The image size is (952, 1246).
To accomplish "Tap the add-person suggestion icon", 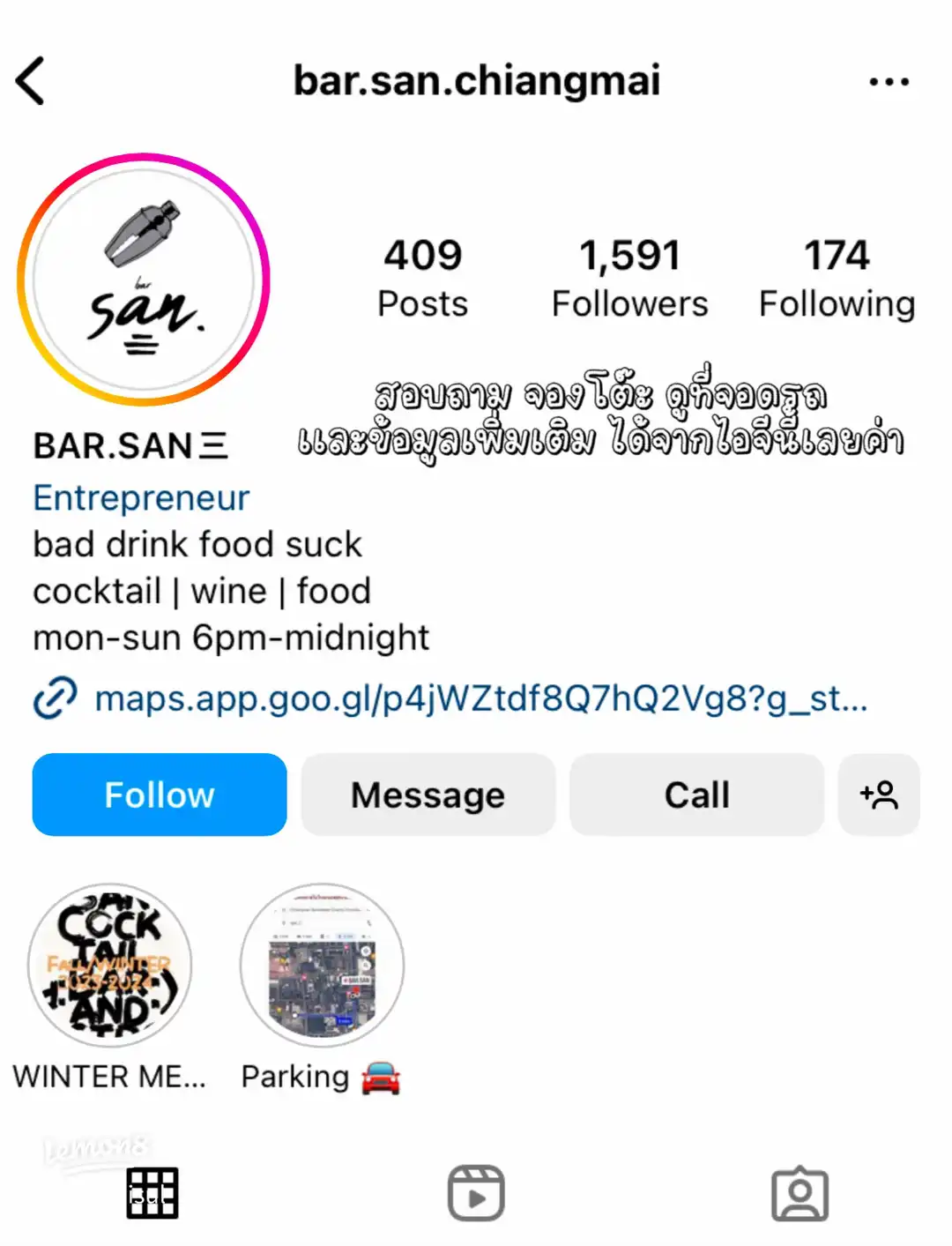I will 878,795.
